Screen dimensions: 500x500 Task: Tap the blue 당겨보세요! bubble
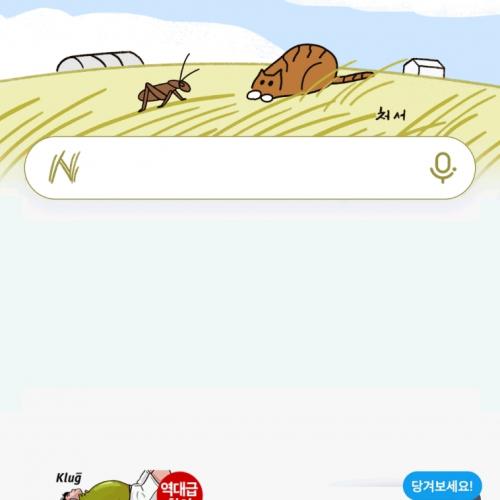442,486
